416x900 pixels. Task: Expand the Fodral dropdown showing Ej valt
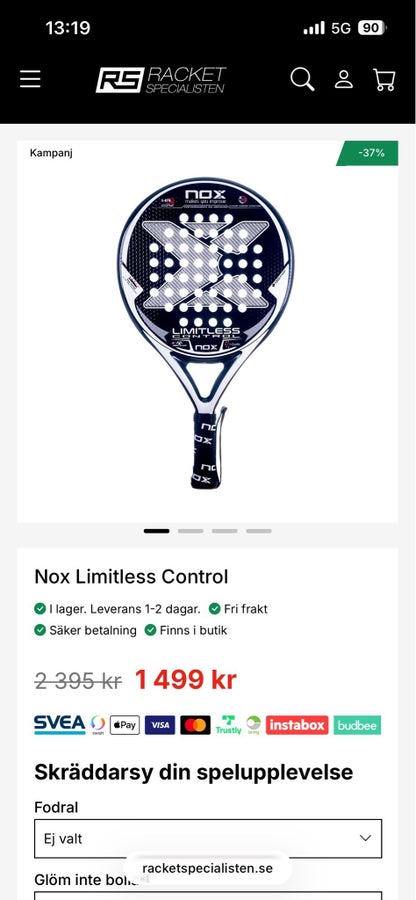pos(208,839)
